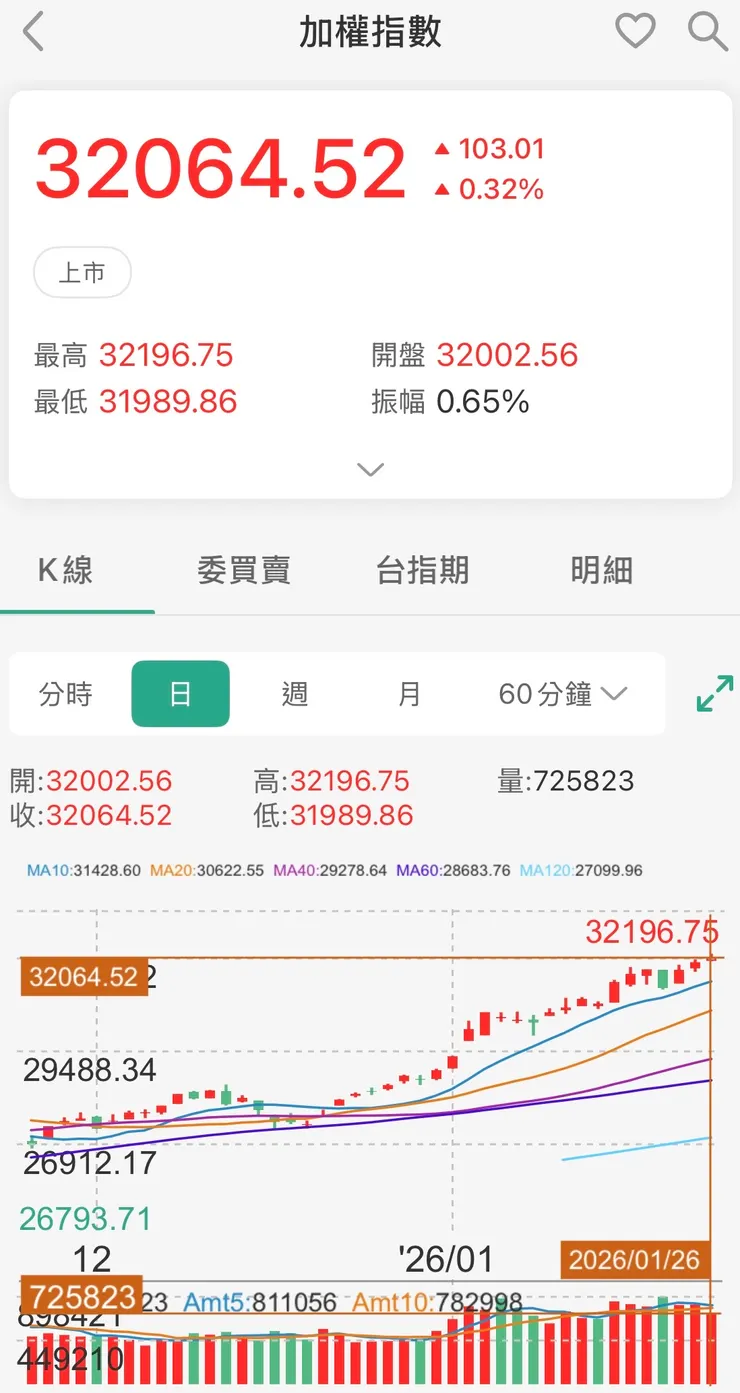Screen dimensions: 740x1393
Task: Select the 日 daily interval button
Action: 180,693
